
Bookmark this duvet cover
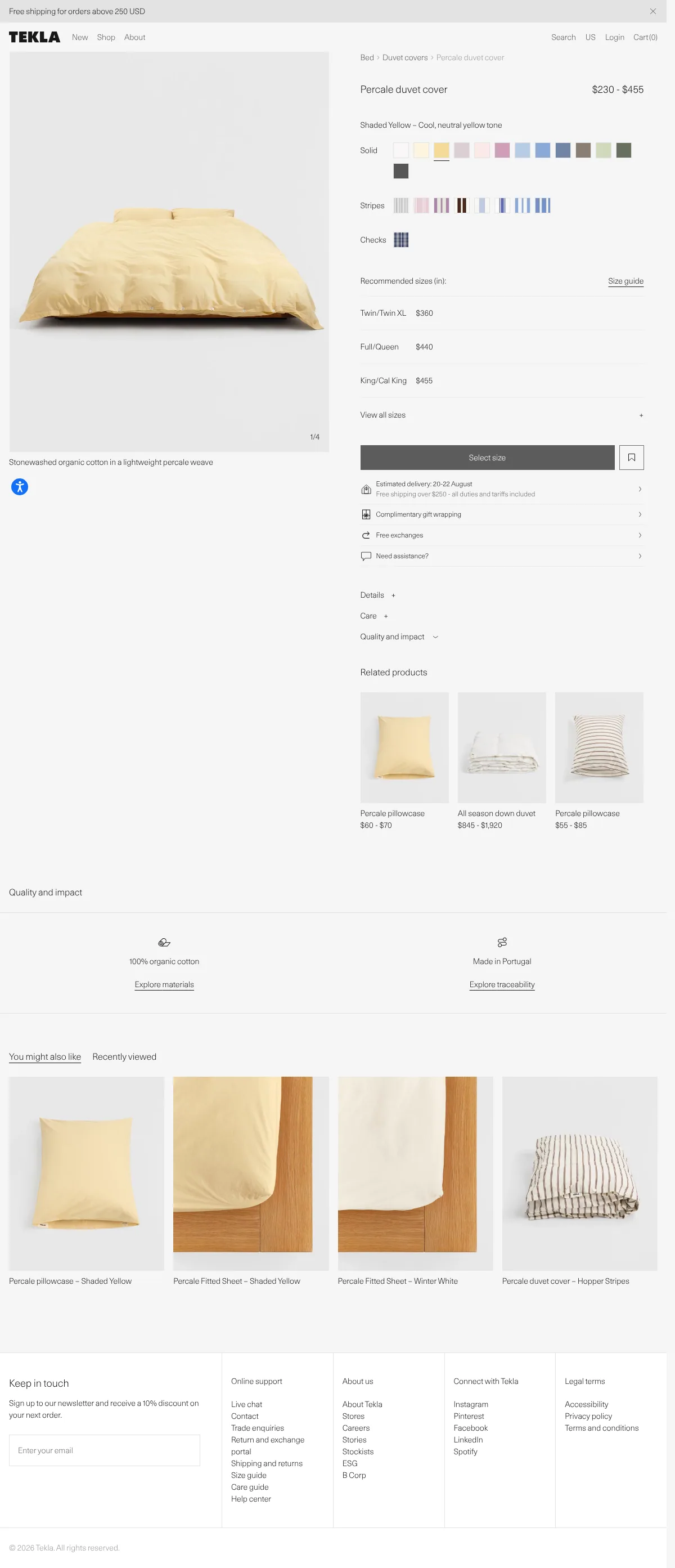click(x=631, y=458)
